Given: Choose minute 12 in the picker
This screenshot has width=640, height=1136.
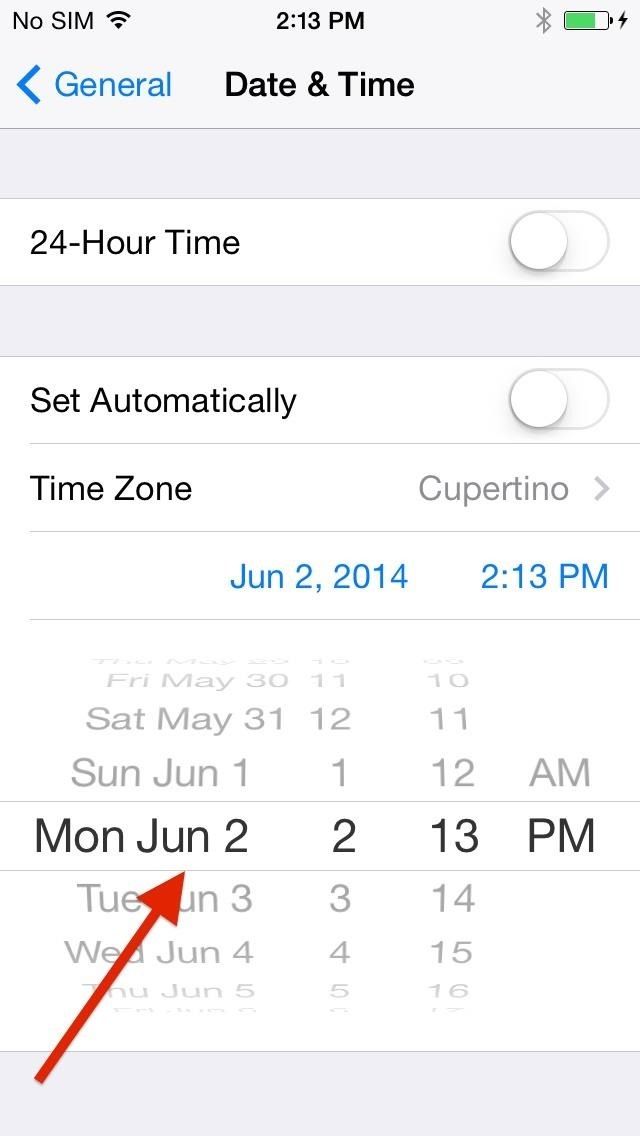Looking at the screenshot, I should pyautogui.click(x=452, y=773).
